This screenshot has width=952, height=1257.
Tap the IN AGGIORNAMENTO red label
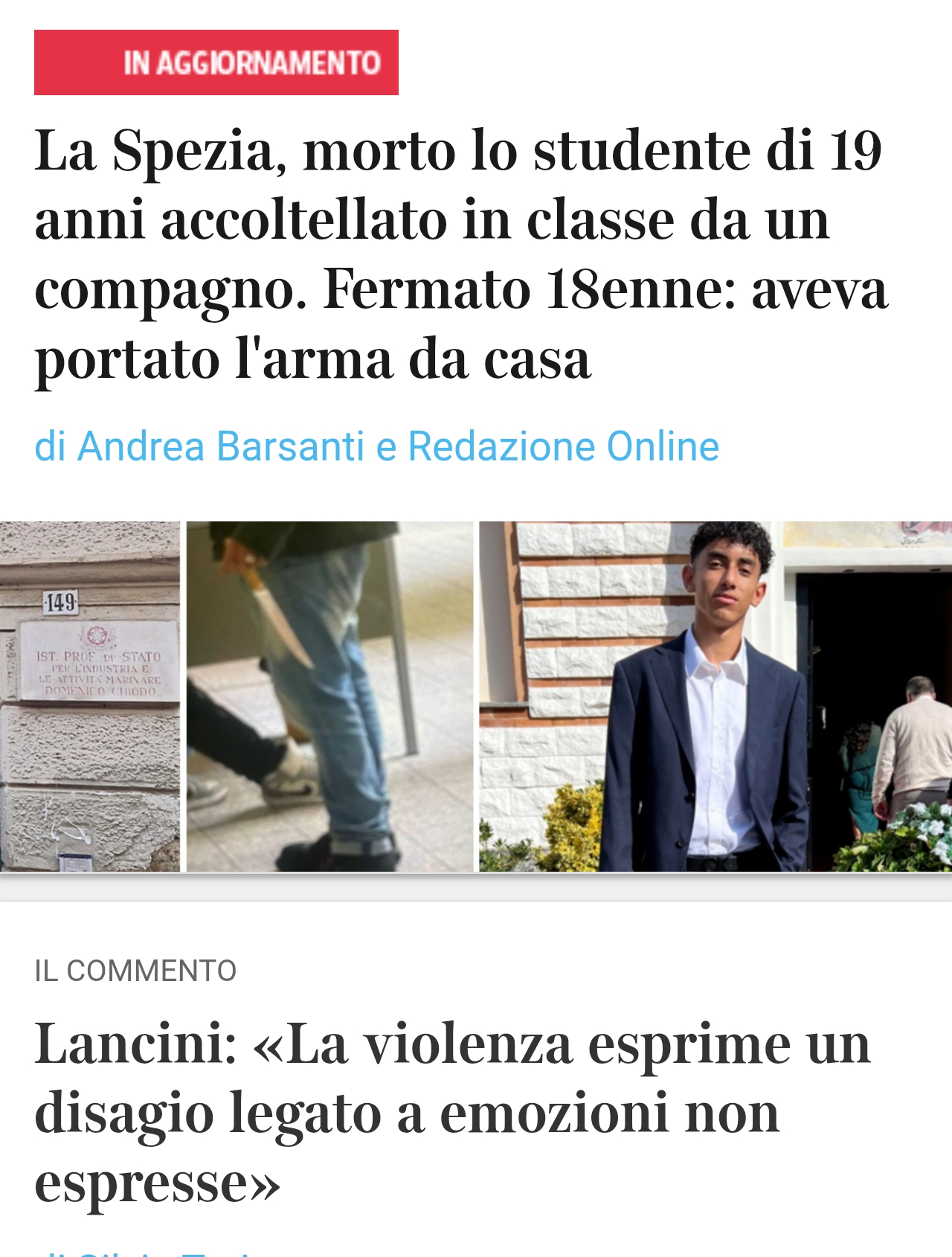coord(216,62)
